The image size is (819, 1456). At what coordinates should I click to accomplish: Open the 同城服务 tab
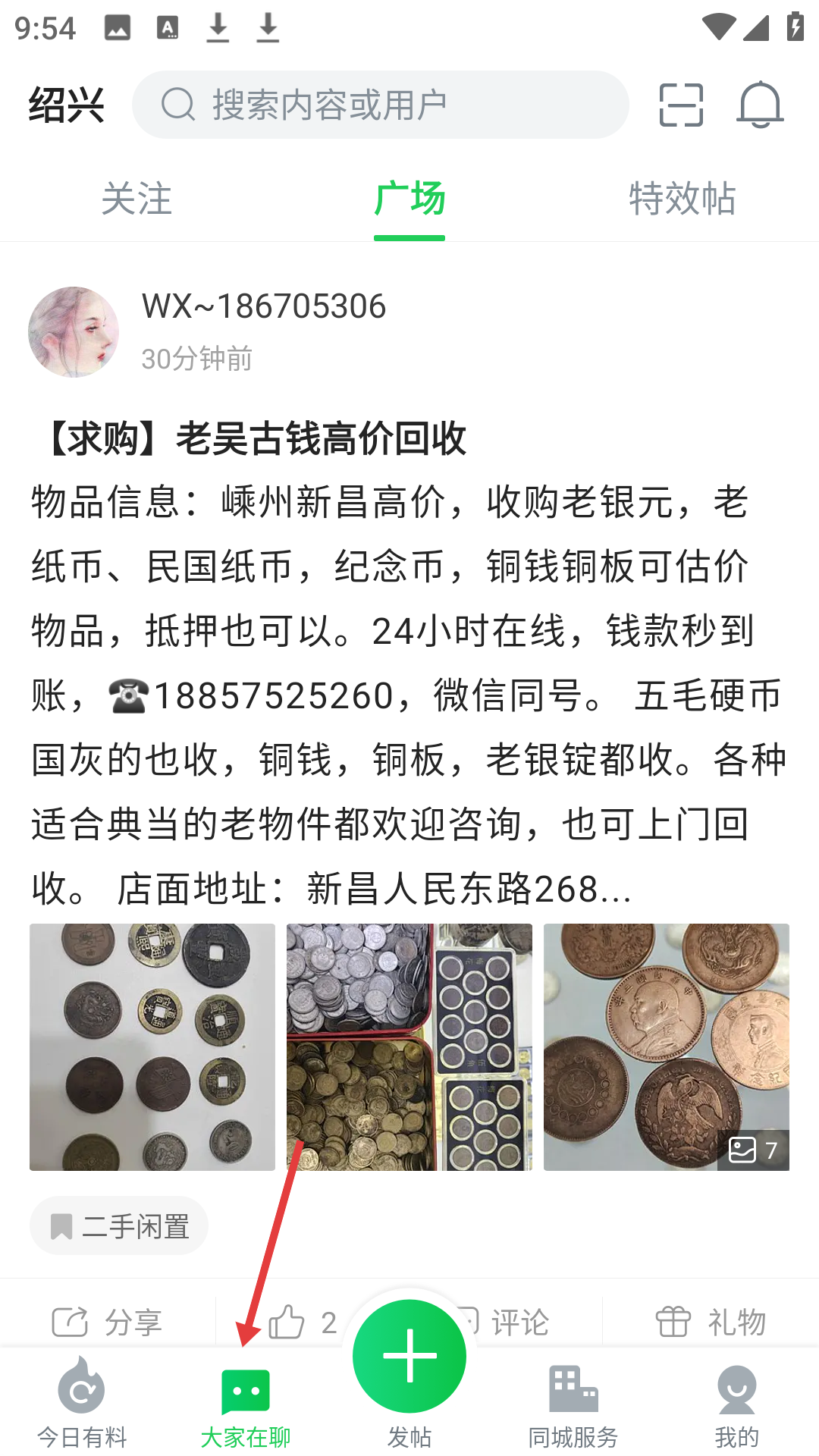pos(573,1403)
